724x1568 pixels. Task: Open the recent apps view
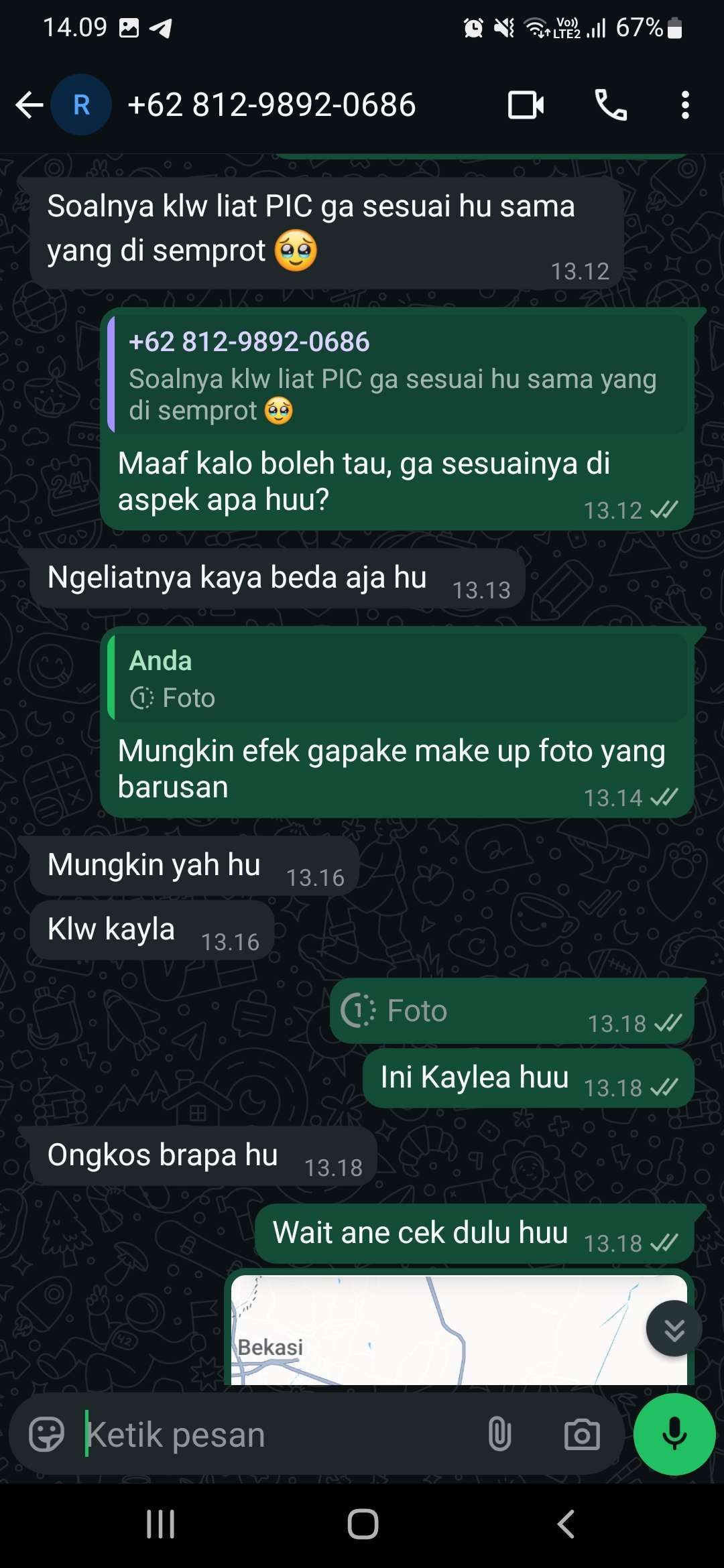tap(161, 1524)
